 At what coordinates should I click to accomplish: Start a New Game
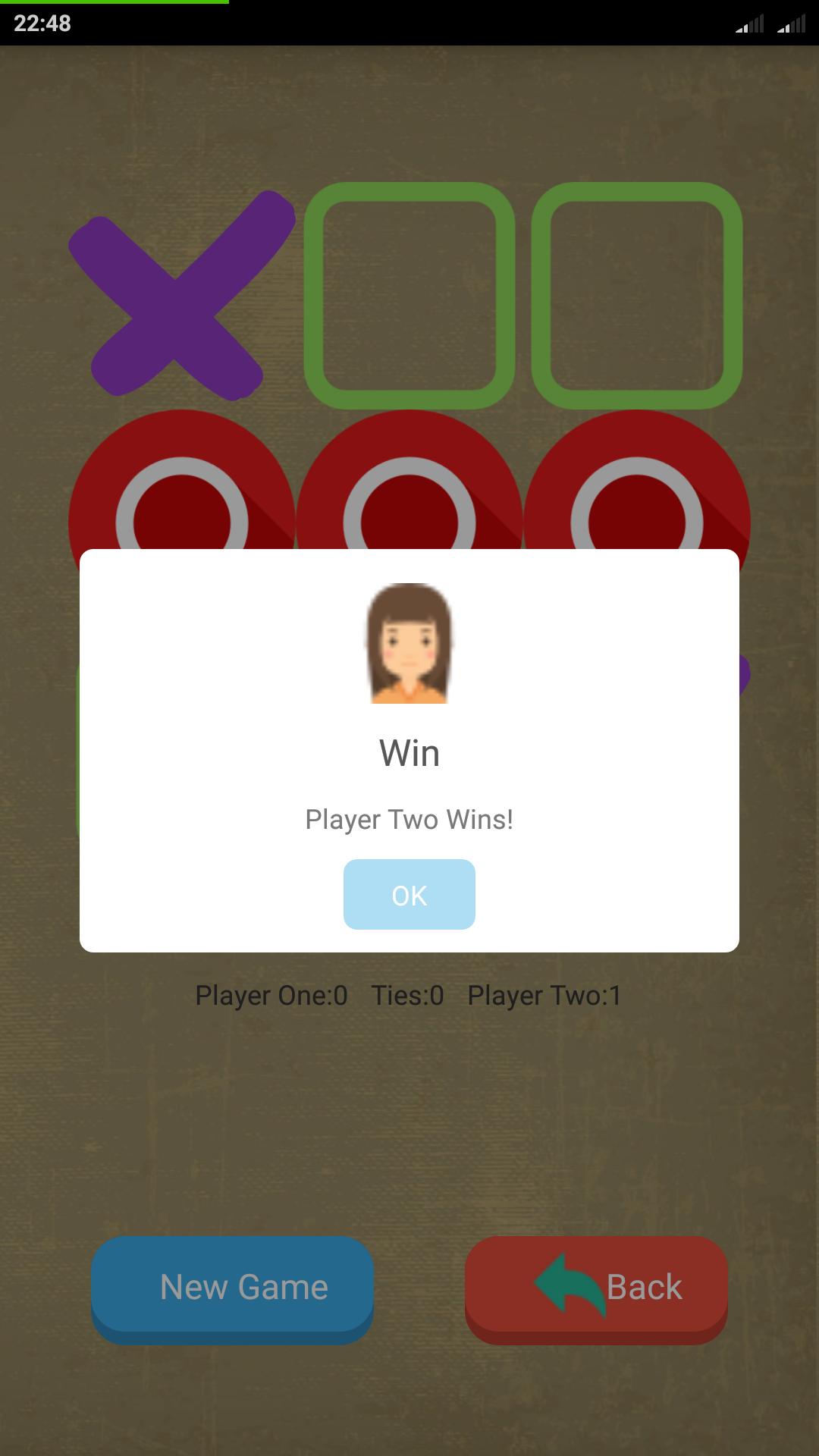point(233,1287)
